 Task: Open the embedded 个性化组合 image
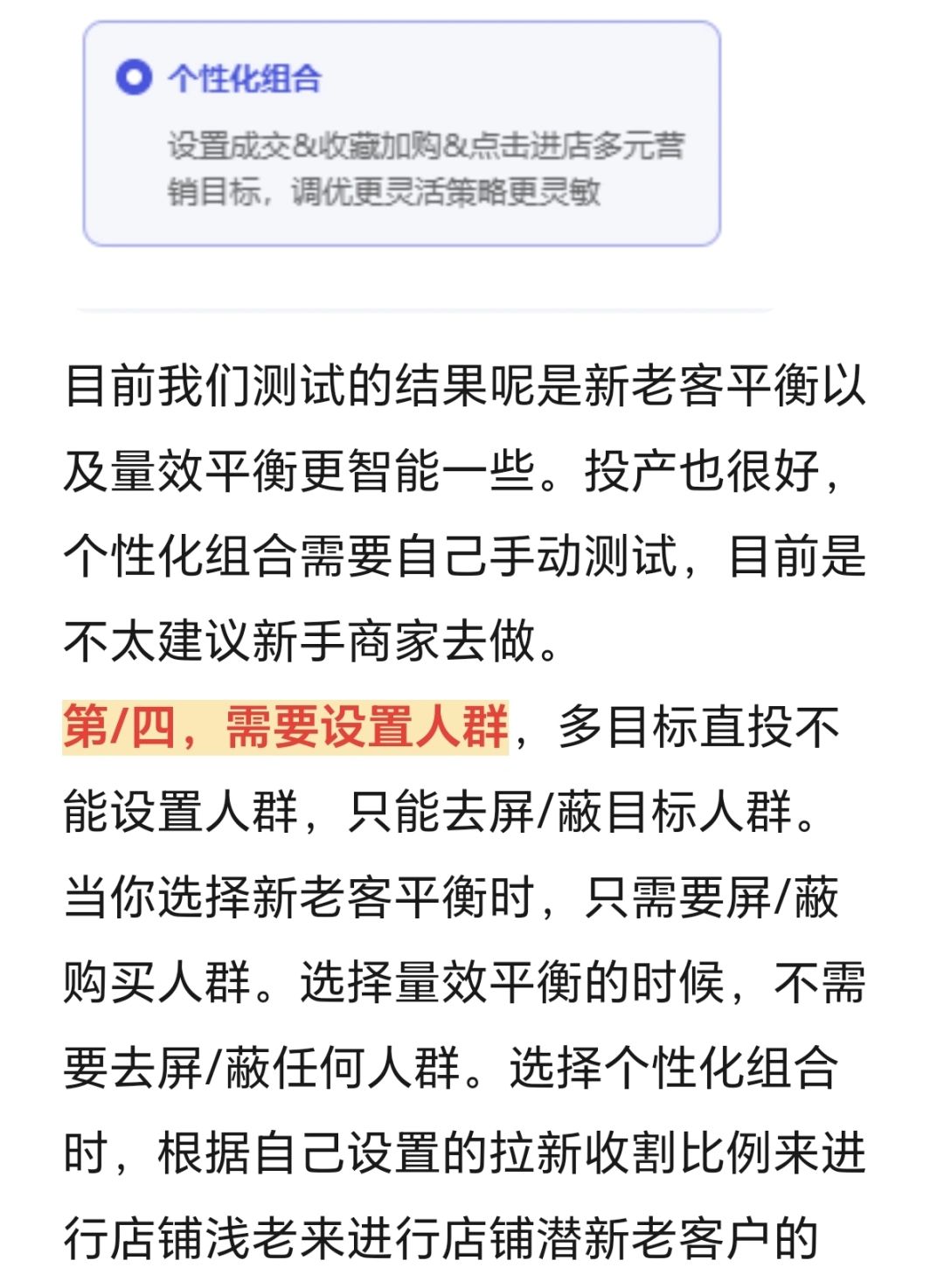coord(401,134)
